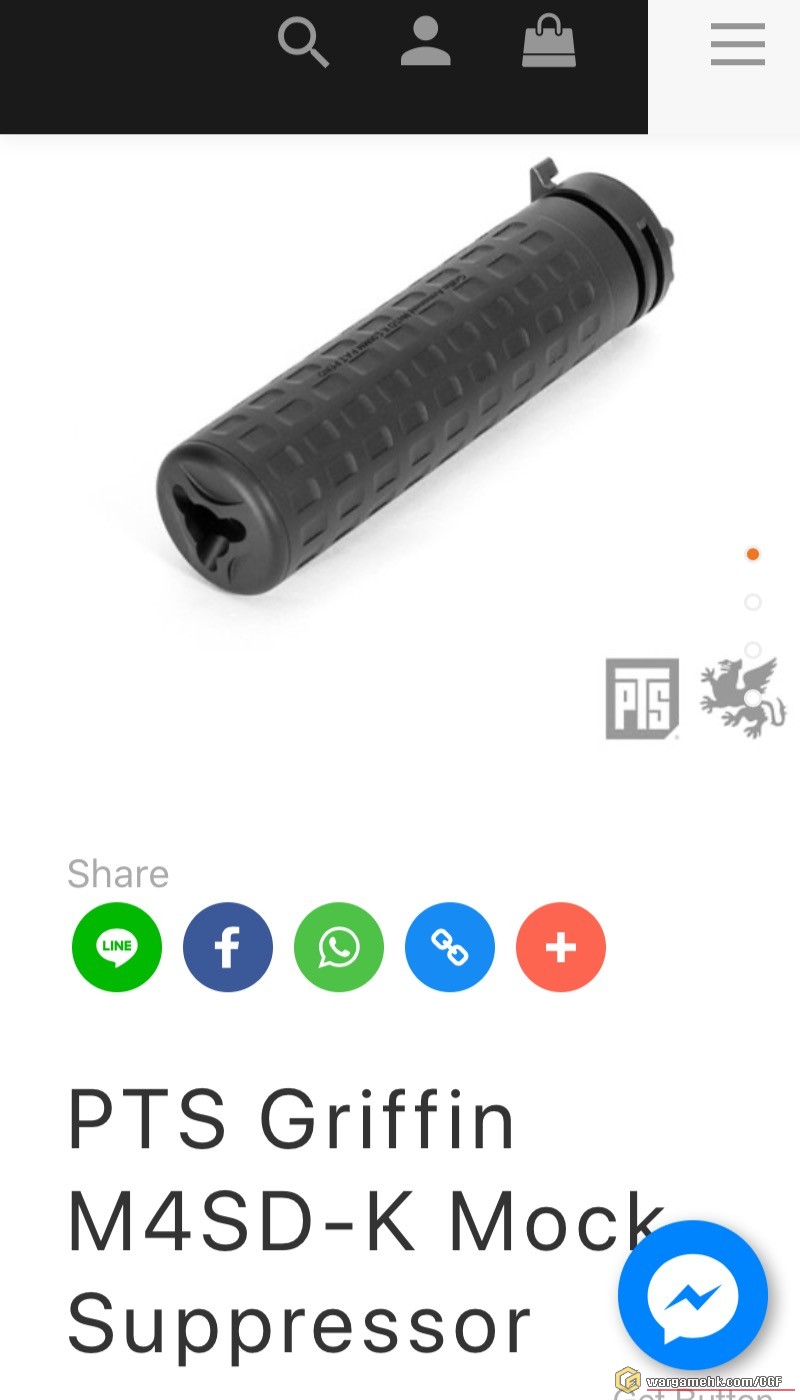Open the account profile icon
Viewport: 800px width, 1400px height.
[425, 43]
